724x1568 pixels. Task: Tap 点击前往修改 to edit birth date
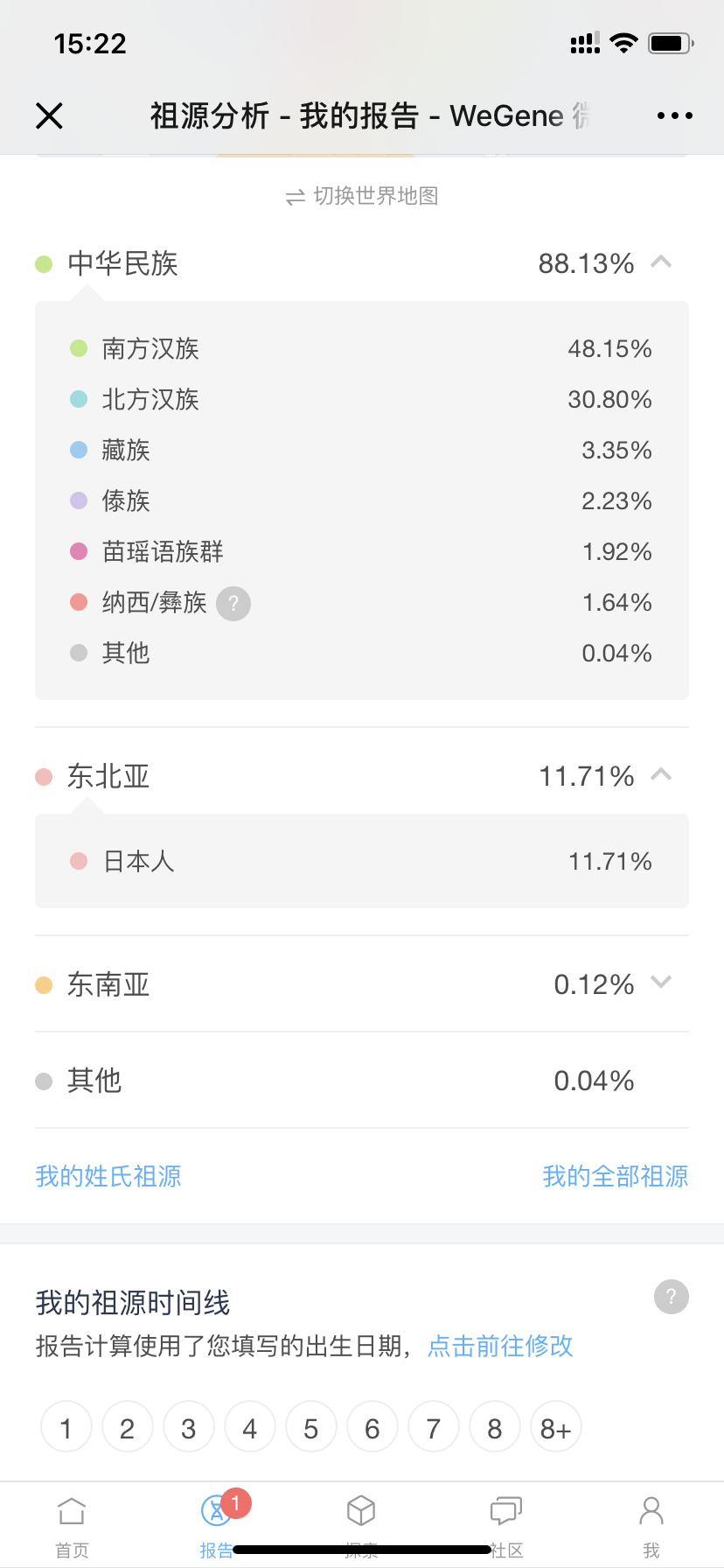point(500,1346)
